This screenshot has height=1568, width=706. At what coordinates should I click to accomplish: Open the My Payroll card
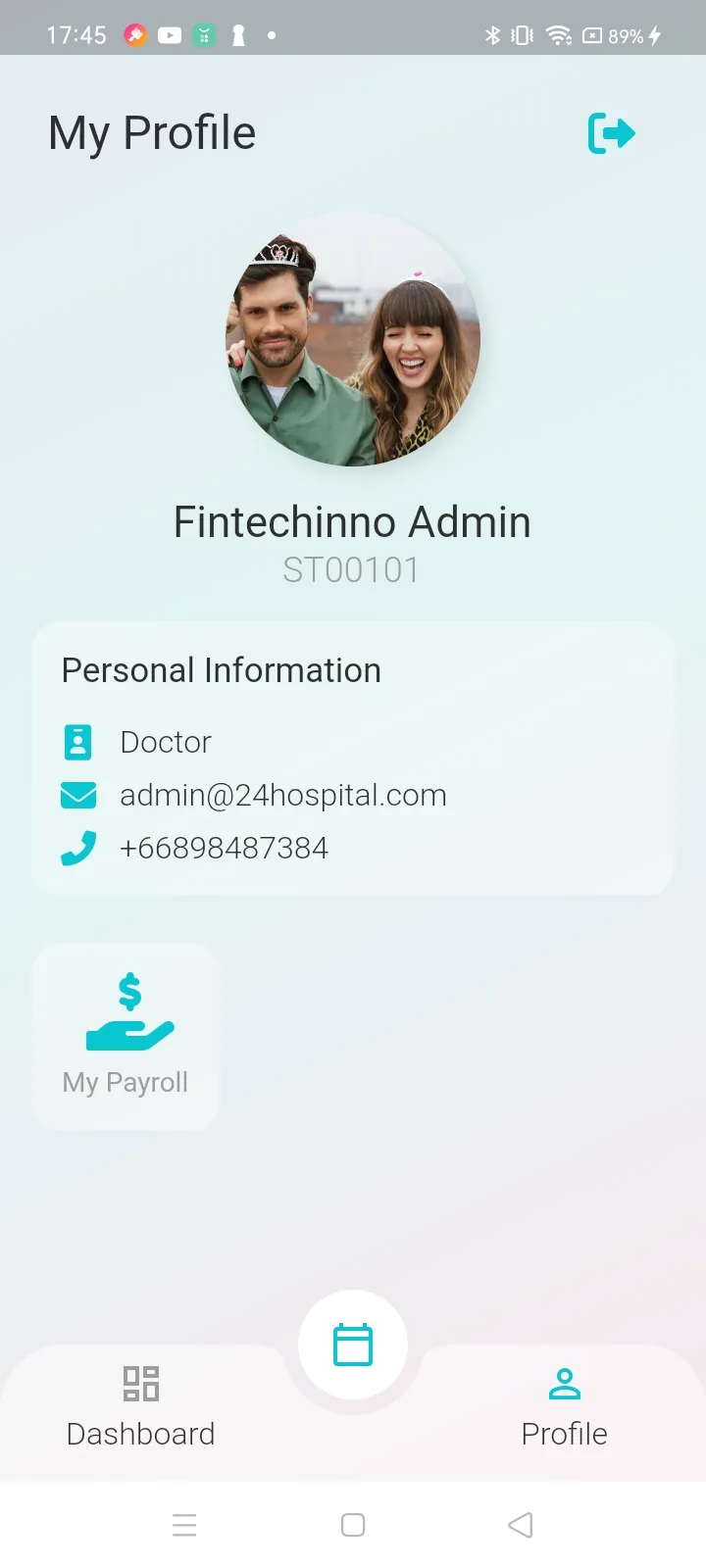[126, 1036]
